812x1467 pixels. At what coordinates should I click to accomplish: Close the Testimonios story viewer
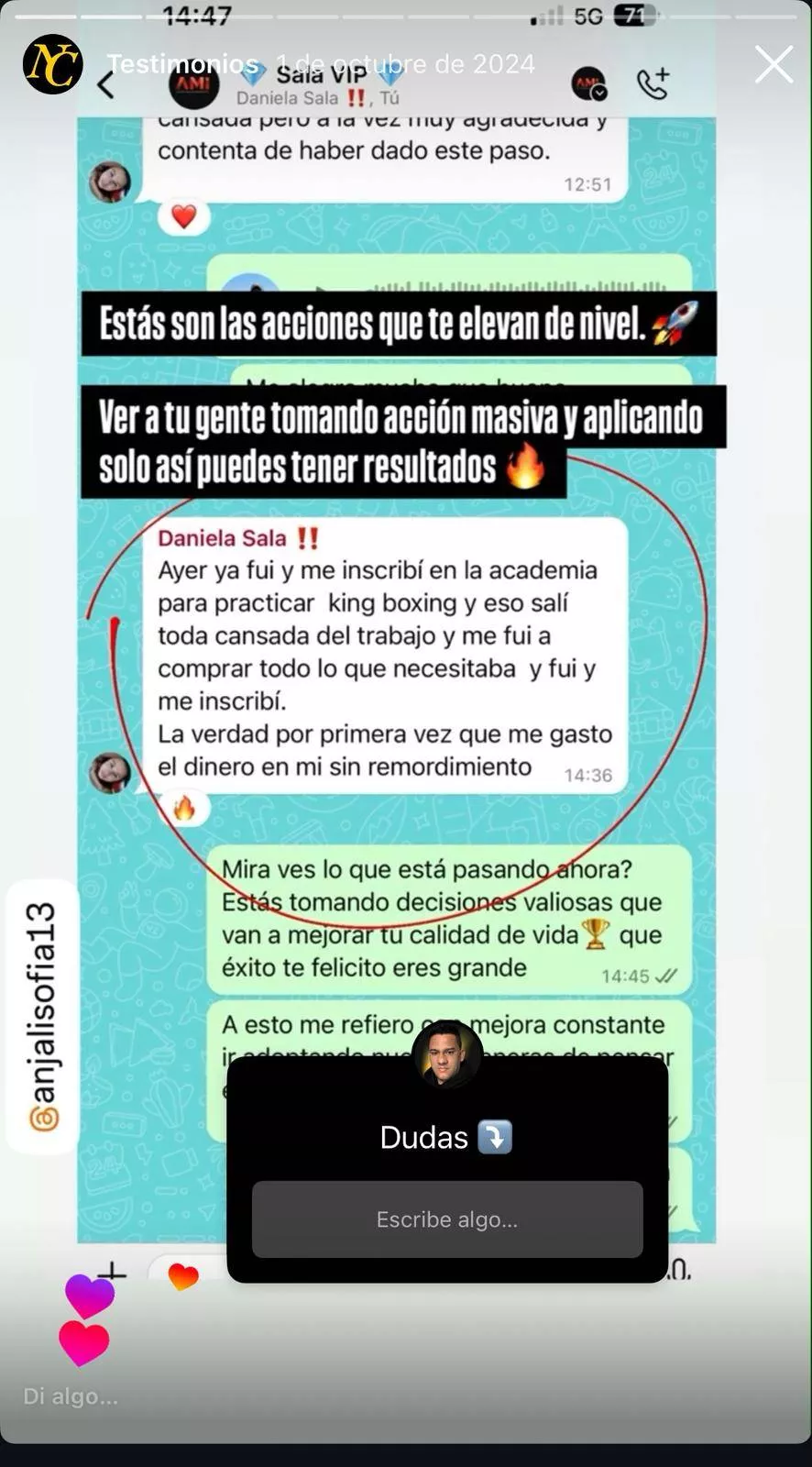(773, 65)
